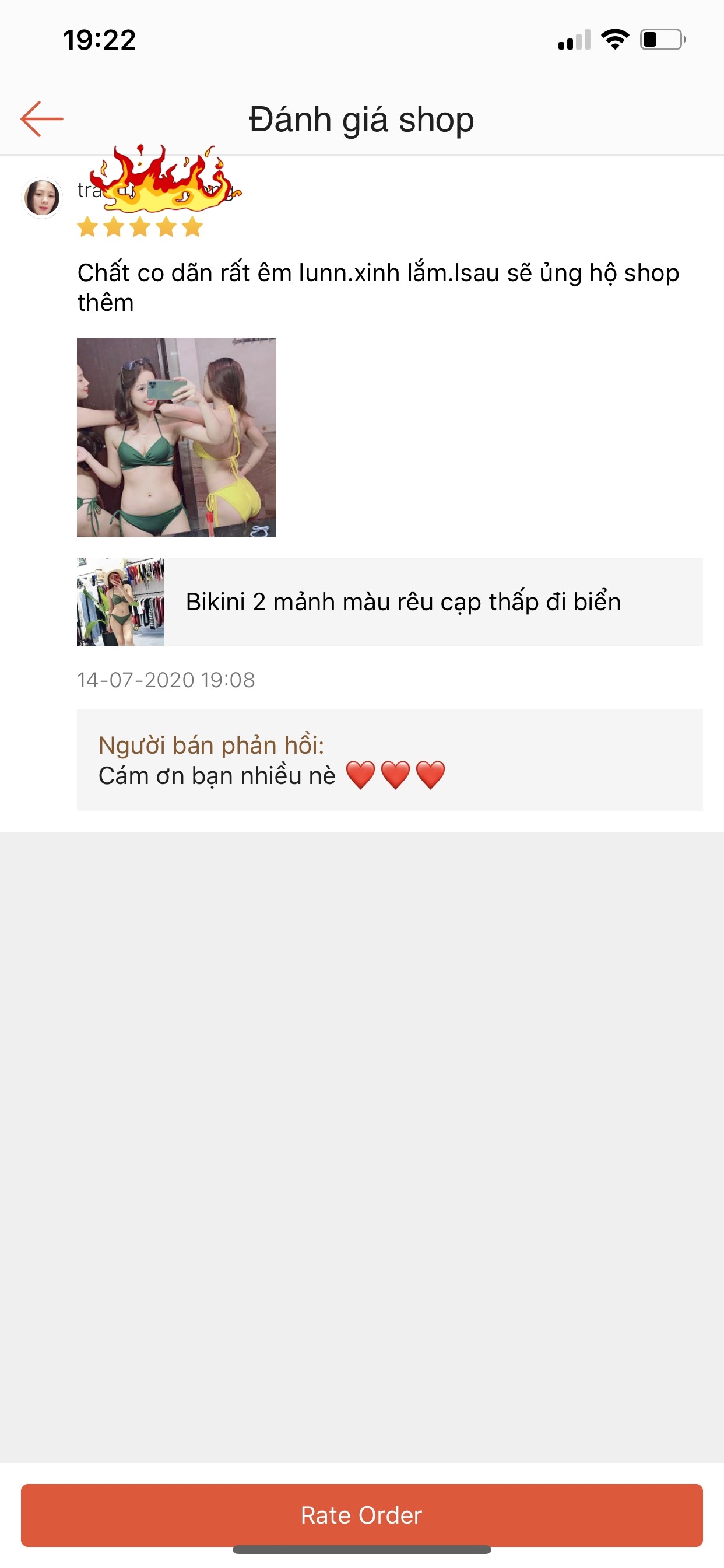
Task: Open the reviewer's profile avatar
Action: coord(42,197)
